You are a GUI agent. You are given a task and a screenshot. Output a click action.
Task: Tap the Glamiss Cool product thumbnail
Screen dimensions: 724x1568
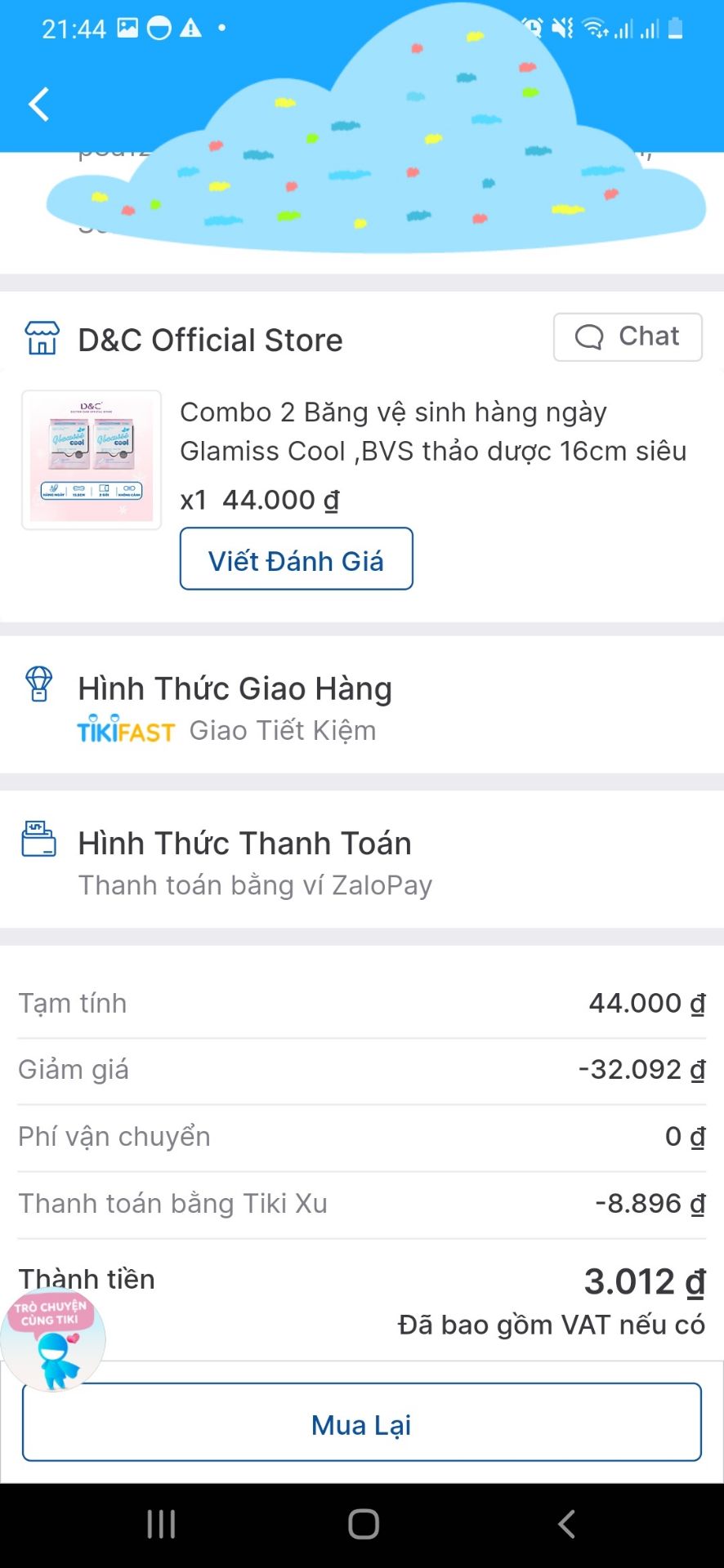click(91, 459)
